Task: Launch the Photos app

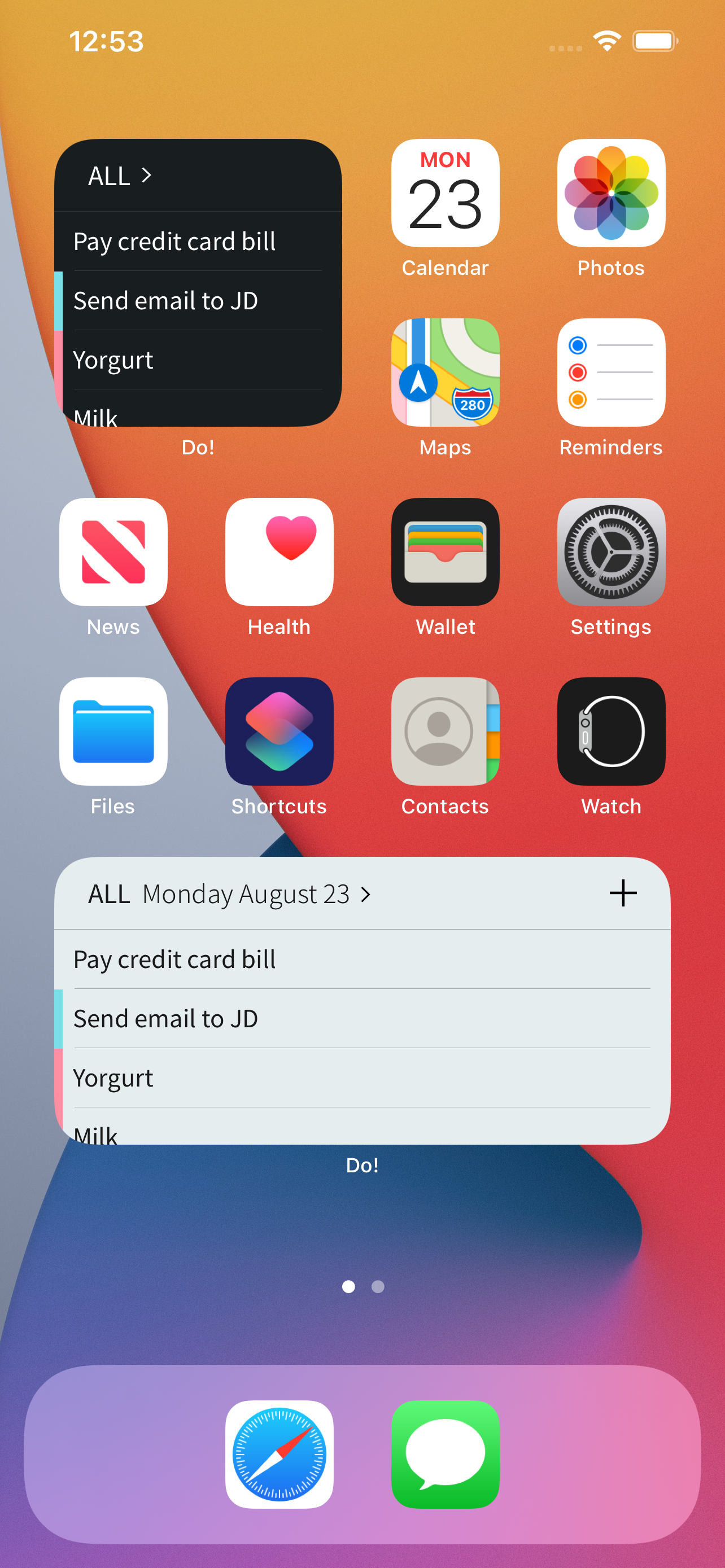Action: pyautogui.click(x=610, y=193)
